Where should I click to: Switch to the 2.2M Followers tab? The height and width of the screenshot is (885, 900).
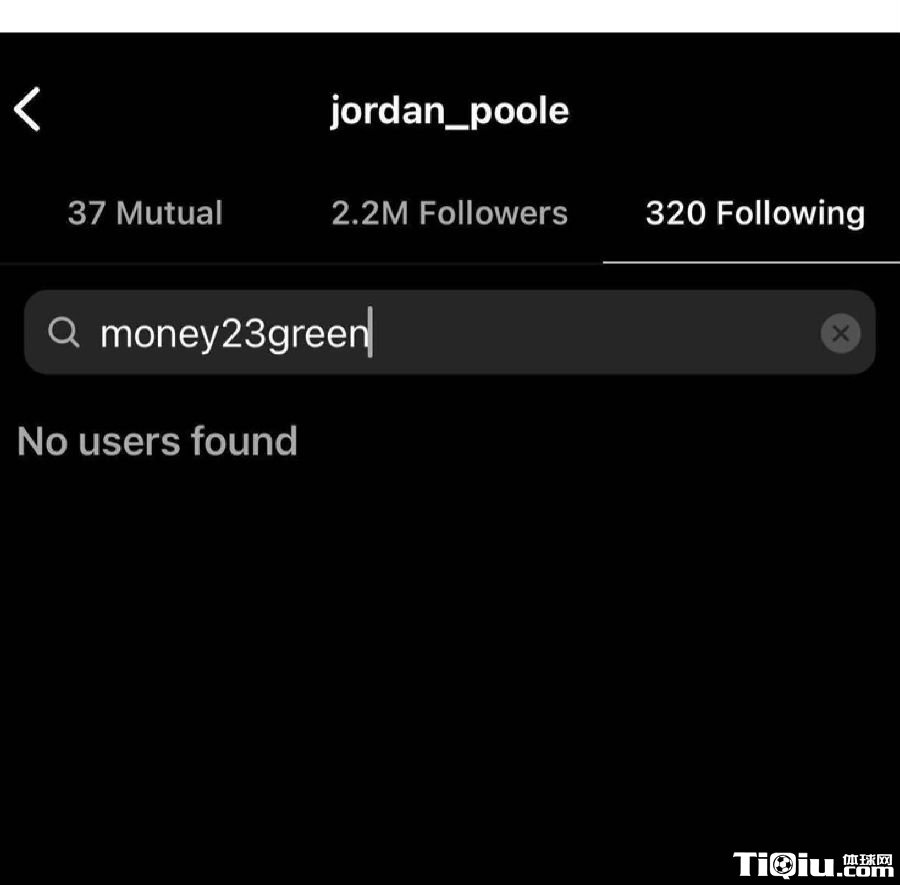(449, 213)
